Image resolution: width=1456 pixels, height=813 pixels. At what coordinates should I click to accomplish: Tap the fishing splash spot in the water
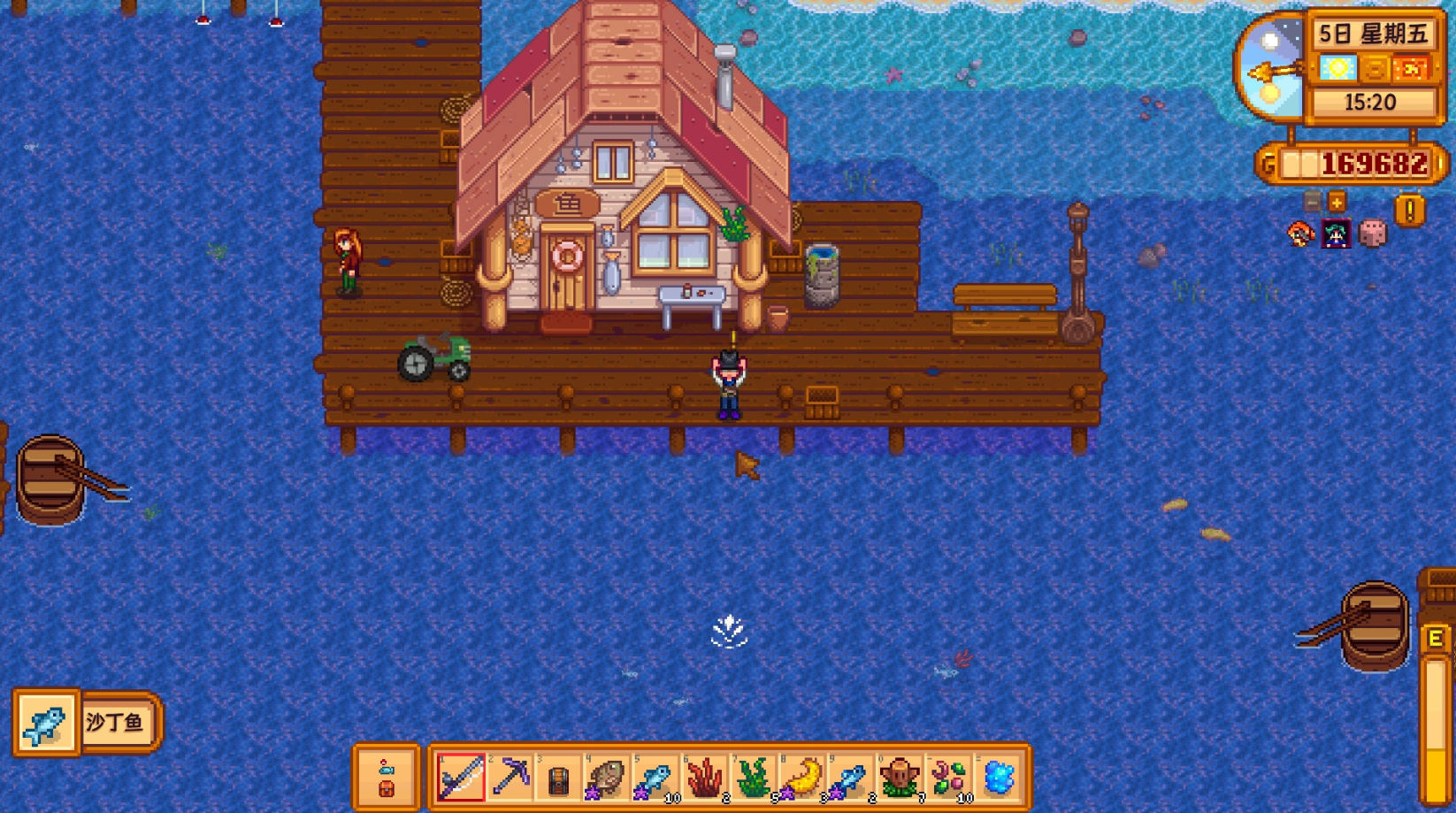729,632
